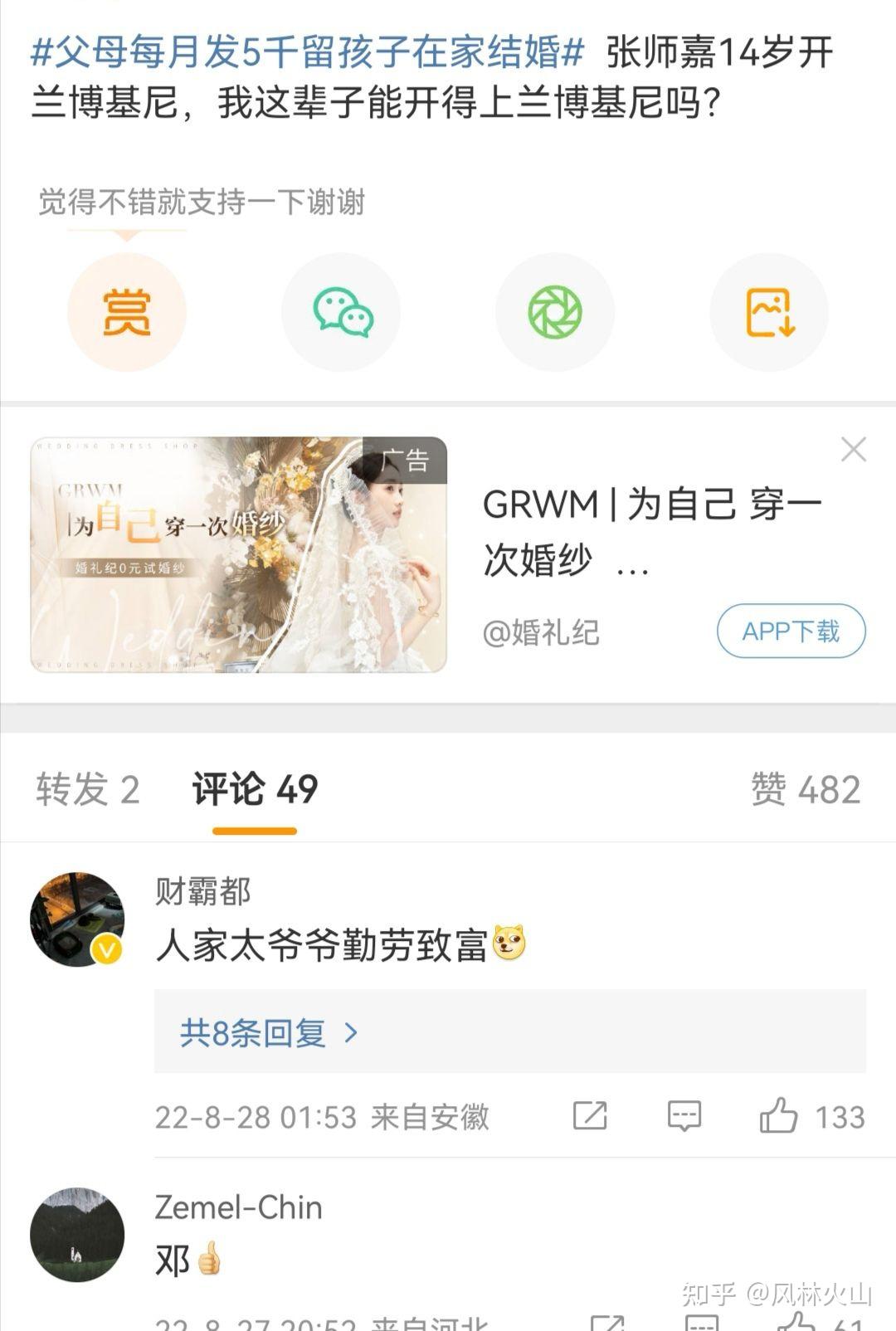Open the GRWM wedding dress ad image

click(x=239, y=554)
